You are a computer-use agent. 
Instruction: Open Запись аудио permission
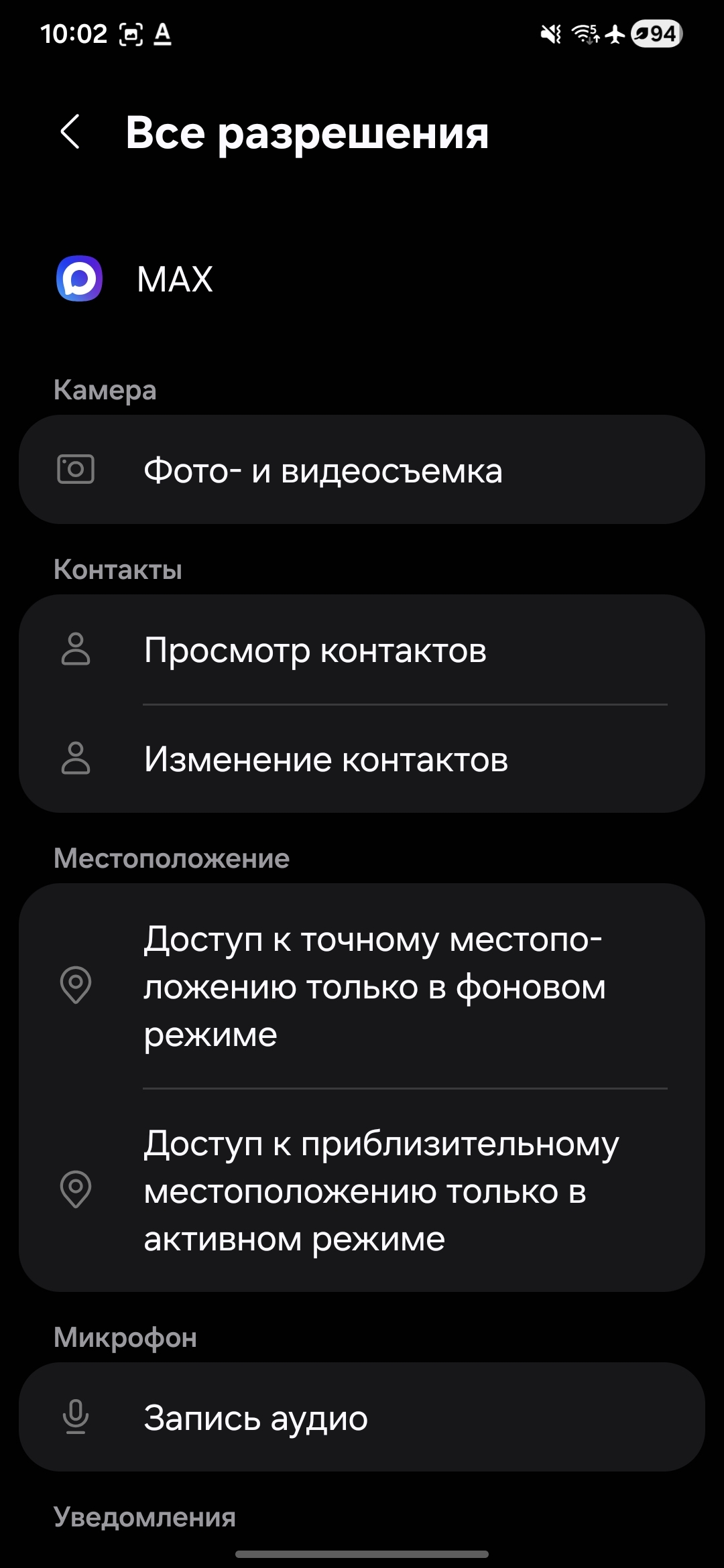[362, 1417]
